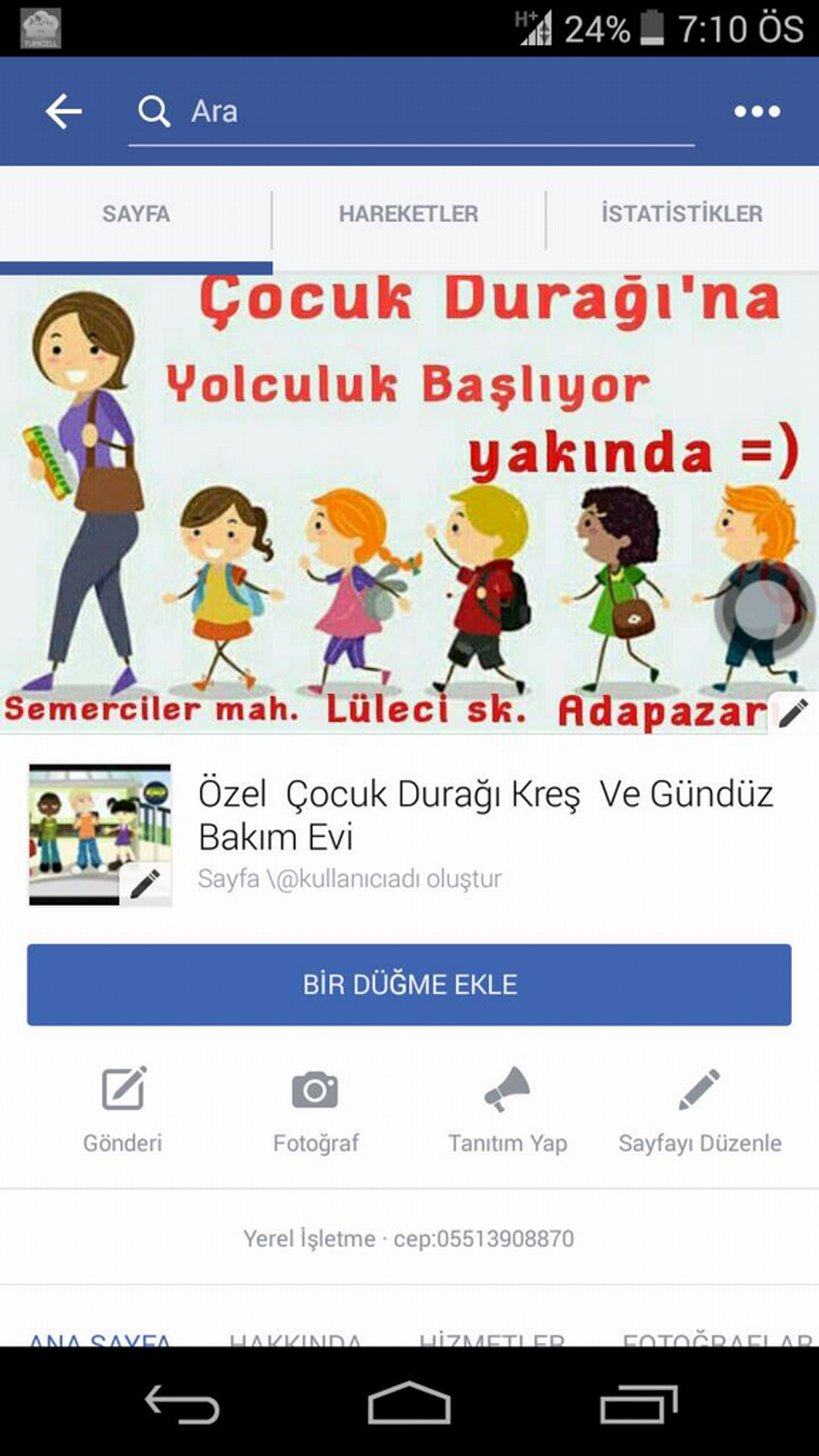
Task: Tap the Ara search field
Action: (x=409, y=111)
